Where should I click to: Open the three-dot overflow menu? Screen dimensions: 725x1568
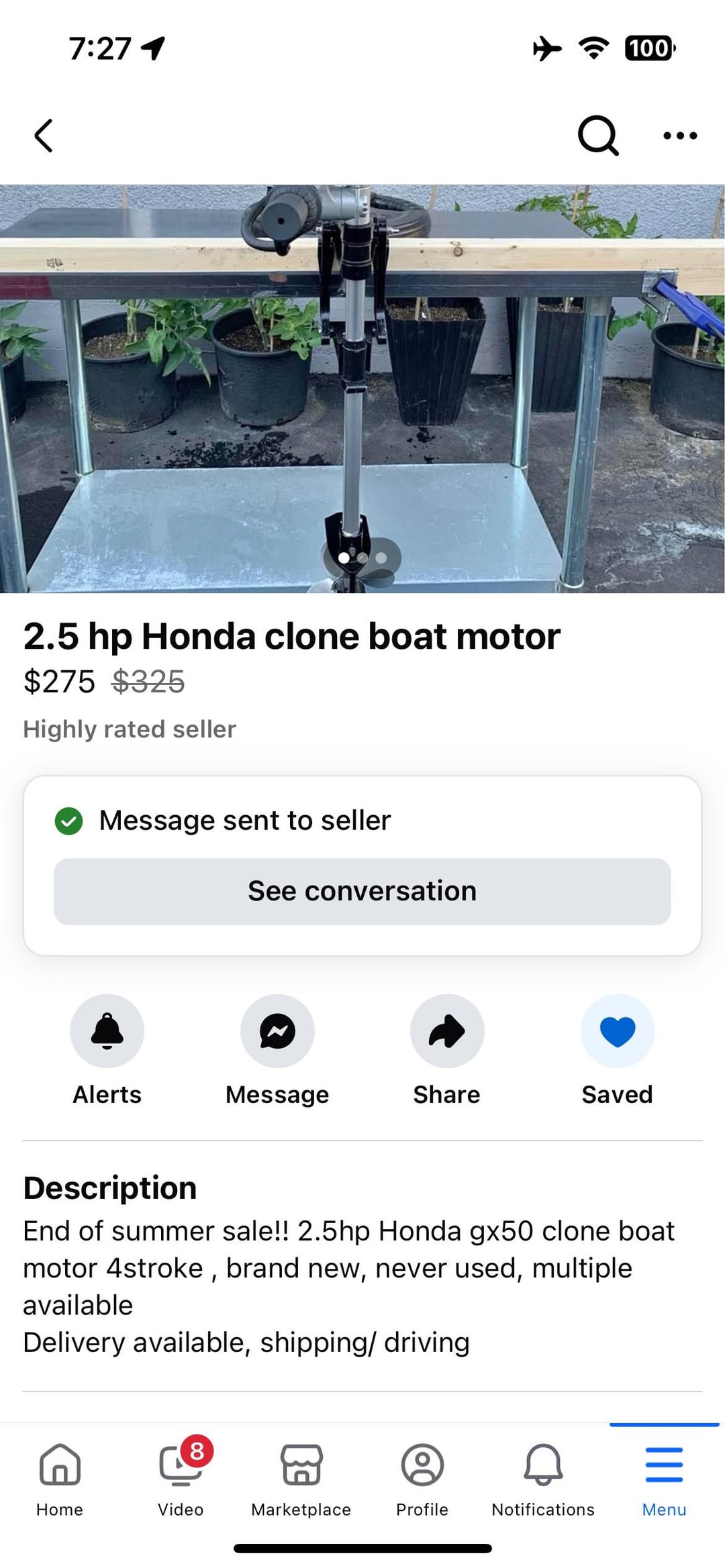coord(679,136)
